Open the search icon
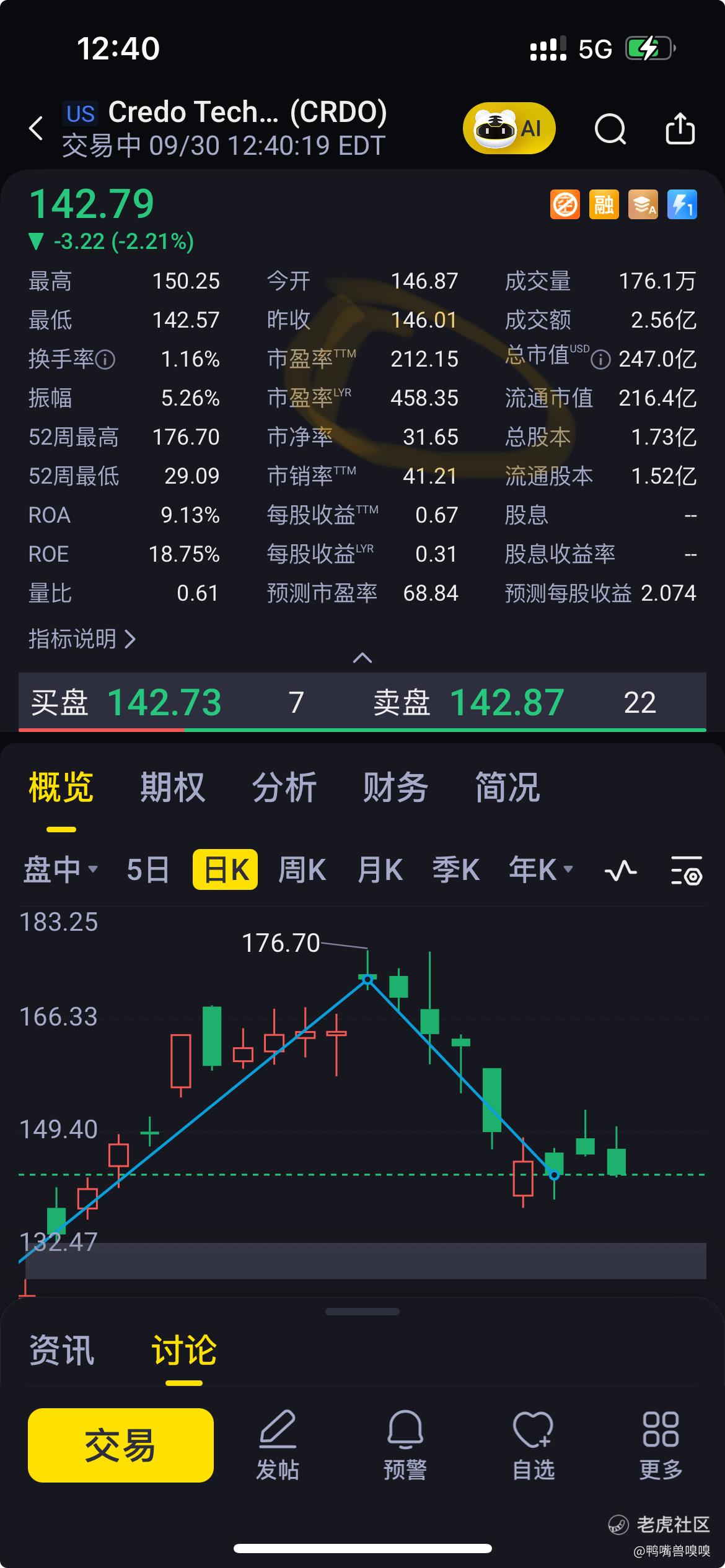725x1568 pixels. point(610,129)
